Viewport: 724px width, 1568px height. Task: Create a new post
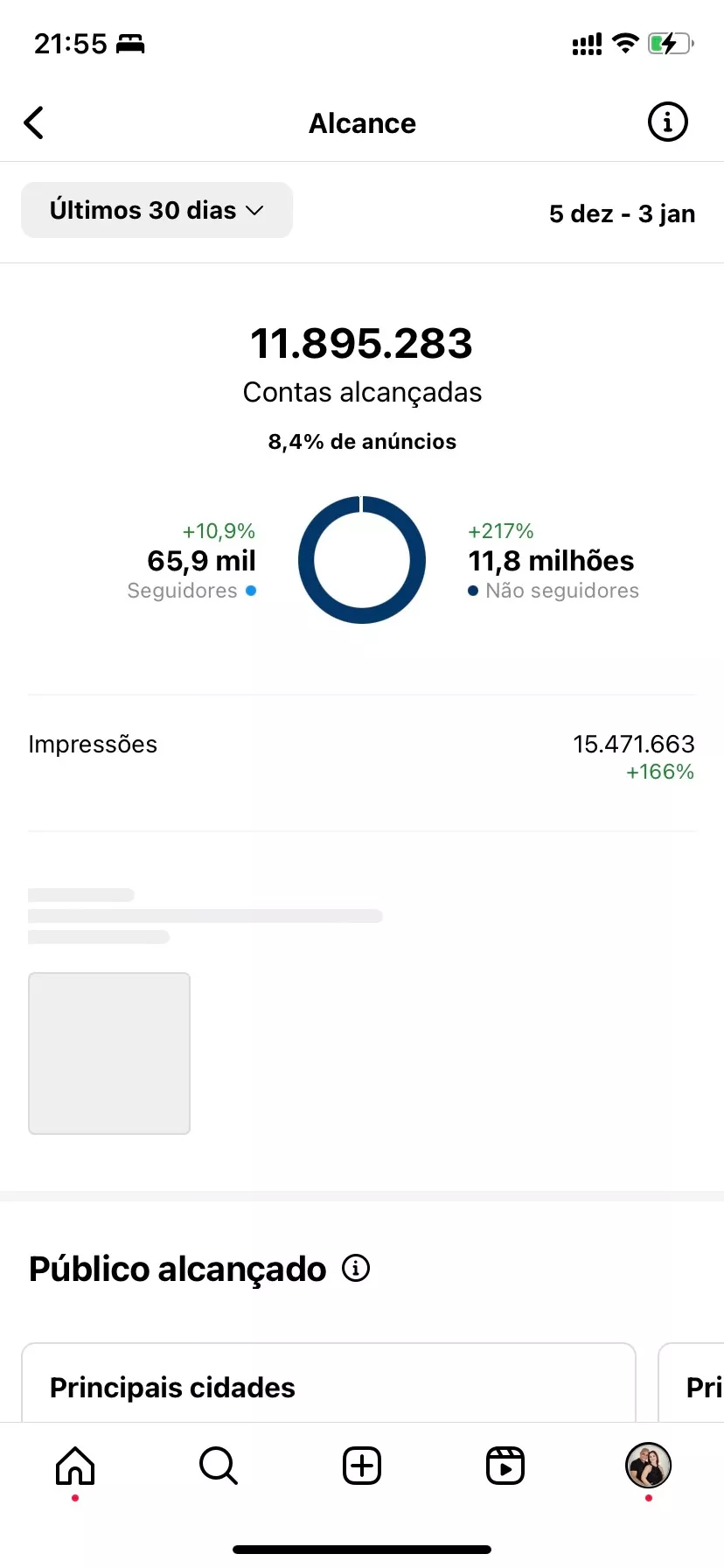[362, 1466]
